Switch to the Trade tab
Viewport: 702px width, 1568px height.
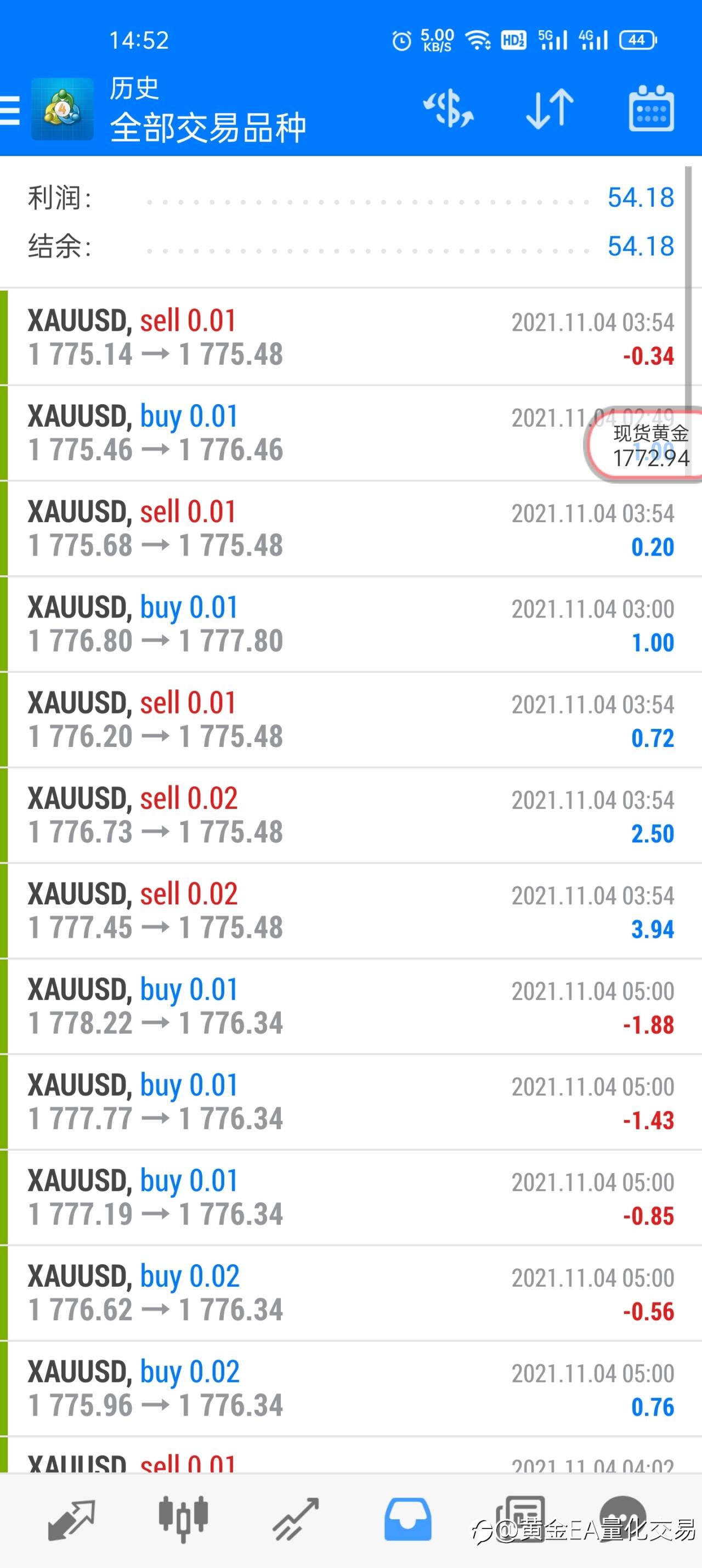(295, 1519)
